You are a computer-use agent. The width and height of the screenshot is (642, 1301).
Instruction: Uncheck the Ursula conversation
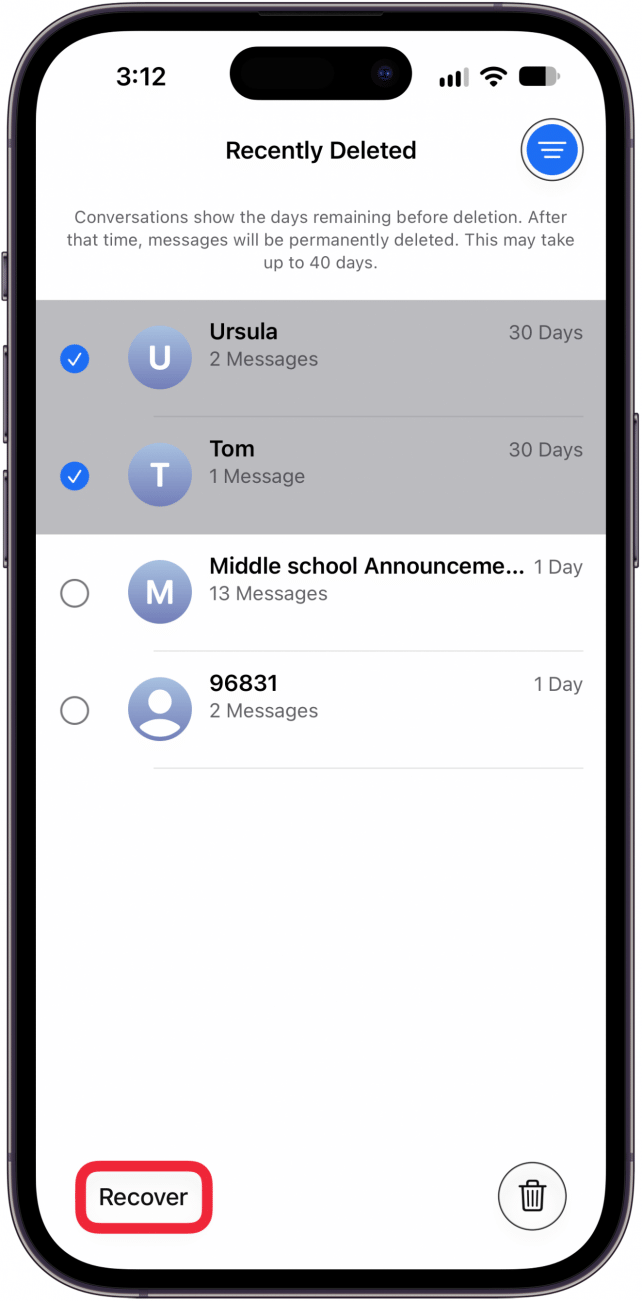point(74,358)
